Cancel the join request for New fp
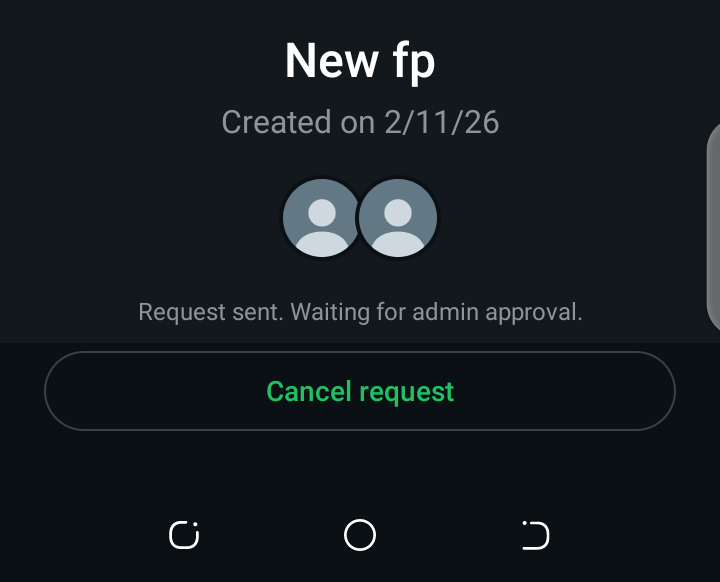This screenshot has width=720, height=582. pyautogui.click(x=360, y=391)
